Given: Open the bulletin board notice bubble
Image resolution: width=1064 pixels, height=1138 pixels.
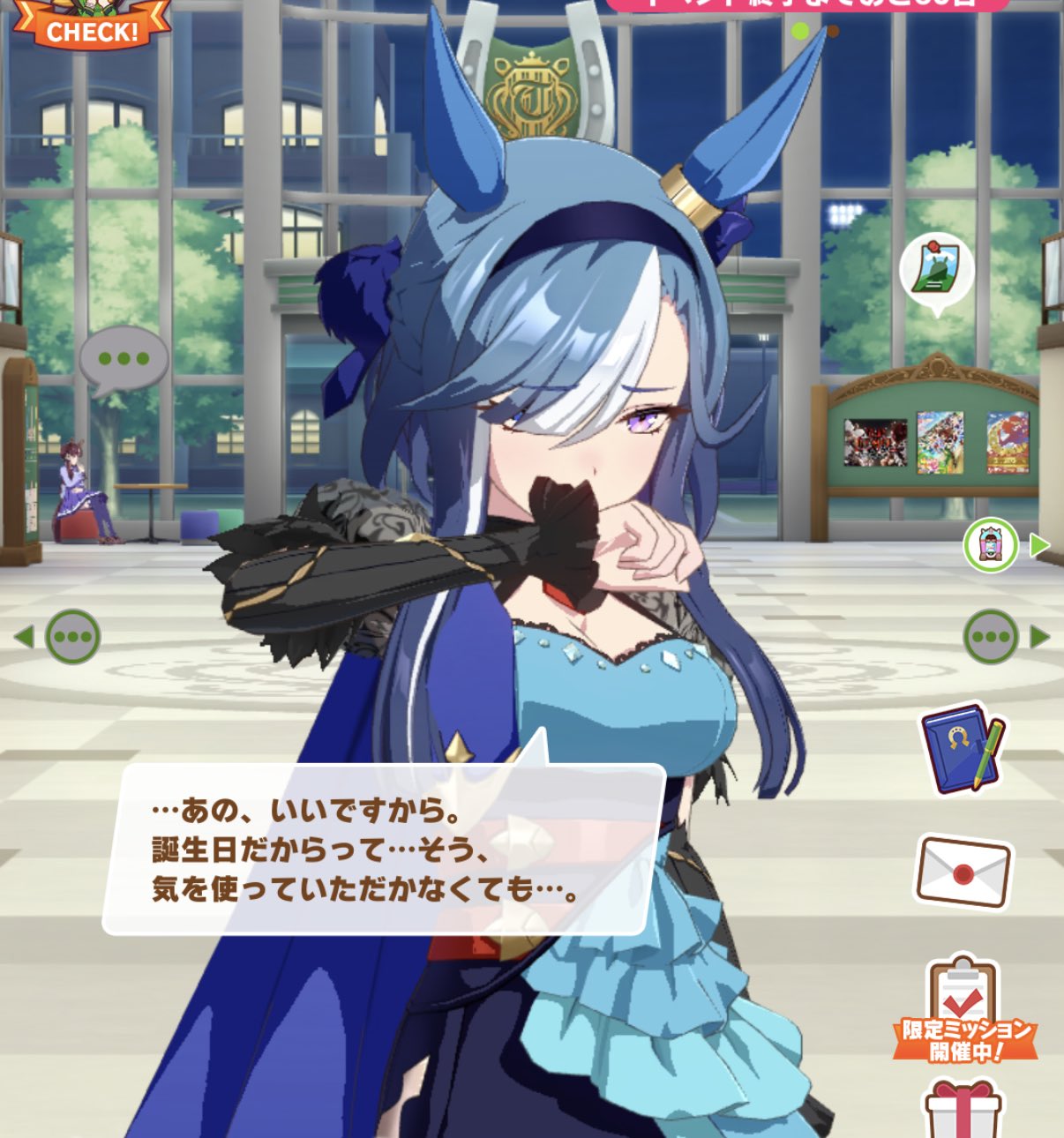Looking at the screenshot, I should point(936,269).
